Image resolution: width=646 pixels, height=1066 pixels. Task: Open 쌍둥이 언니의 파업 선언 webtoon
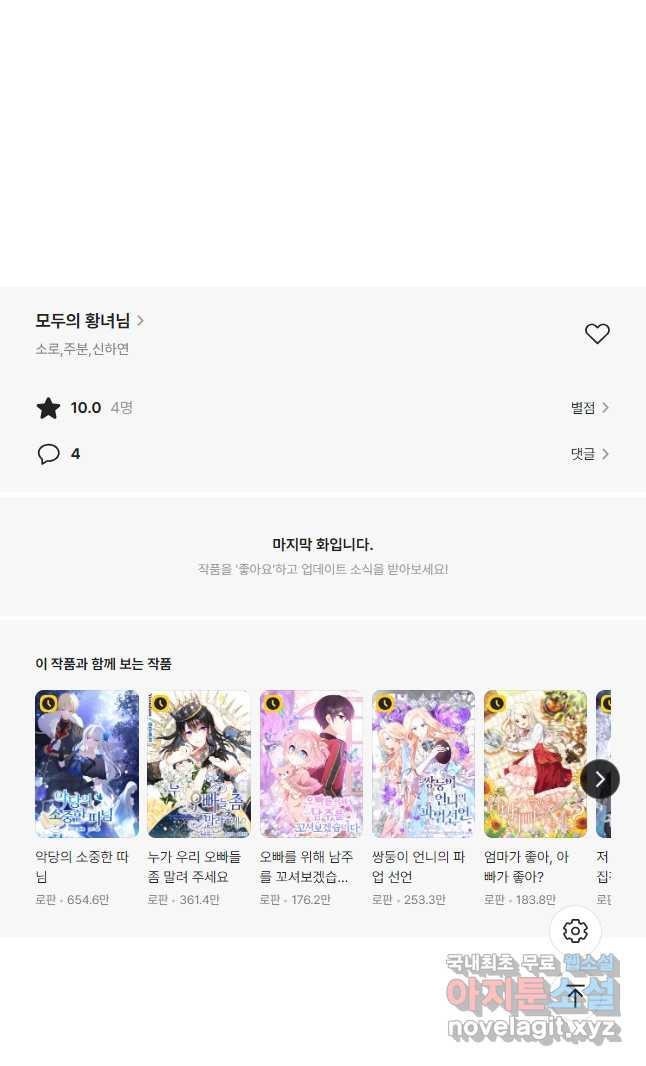pyautogui.click(x=423, y=764)
